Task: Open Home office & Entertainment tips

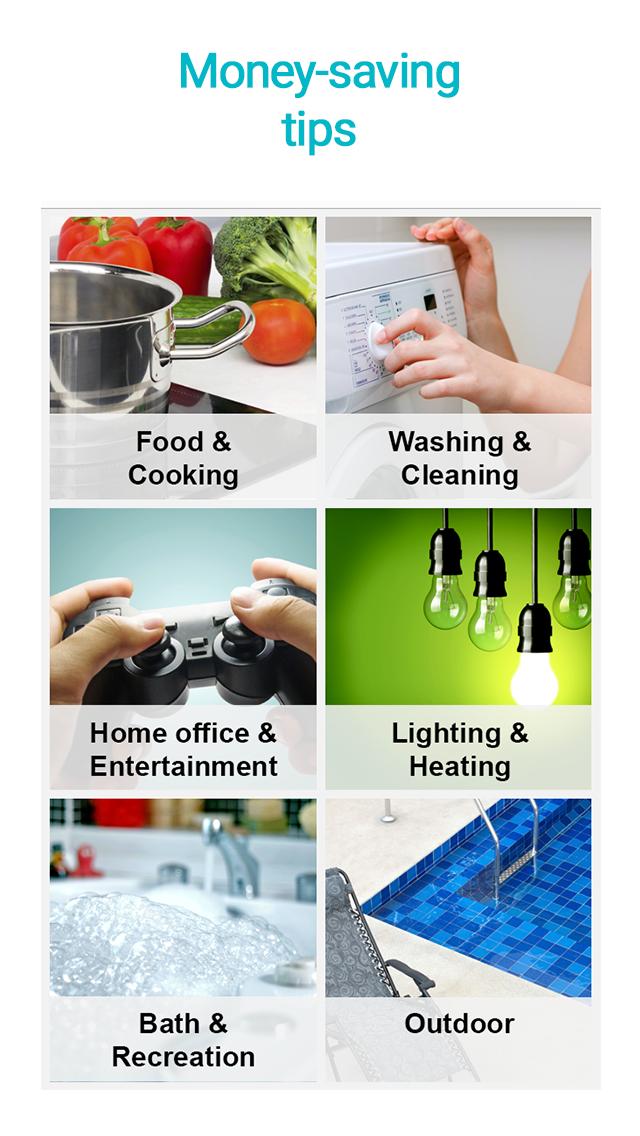Action: (x=183, y=648)
